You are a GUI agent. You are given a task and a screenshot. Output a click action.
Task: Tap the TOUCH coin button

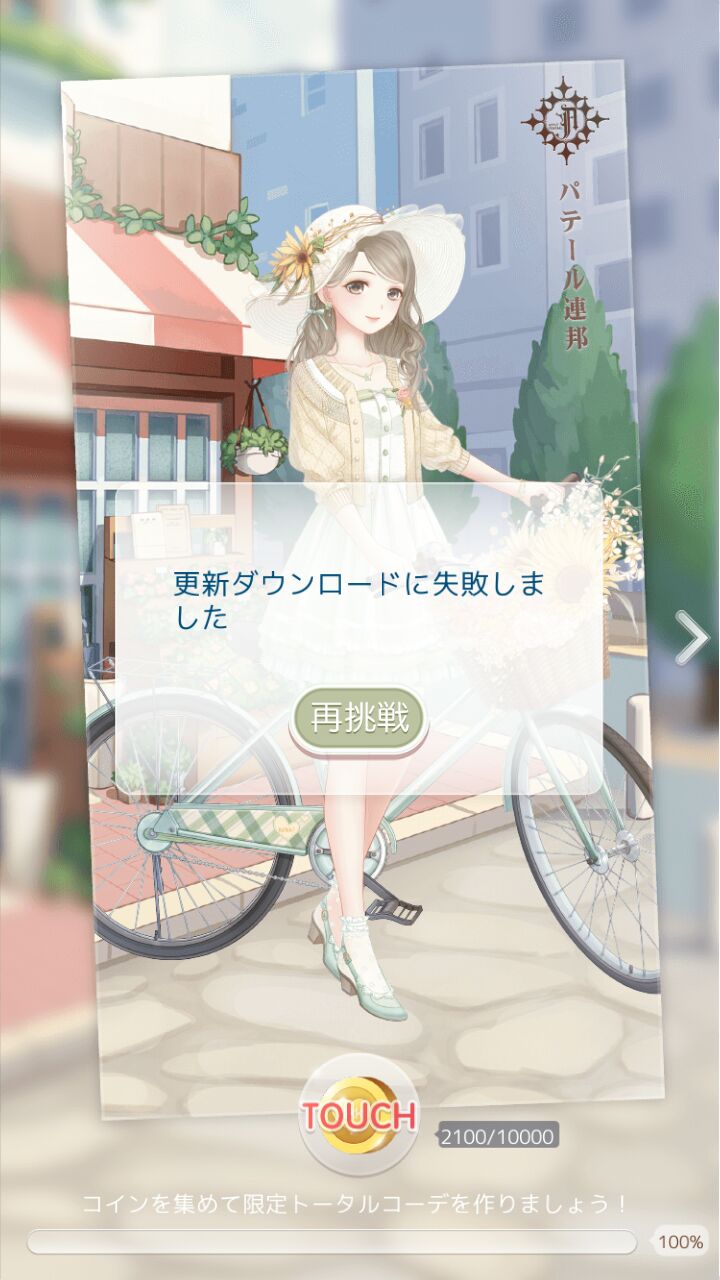pos(359,1114)
